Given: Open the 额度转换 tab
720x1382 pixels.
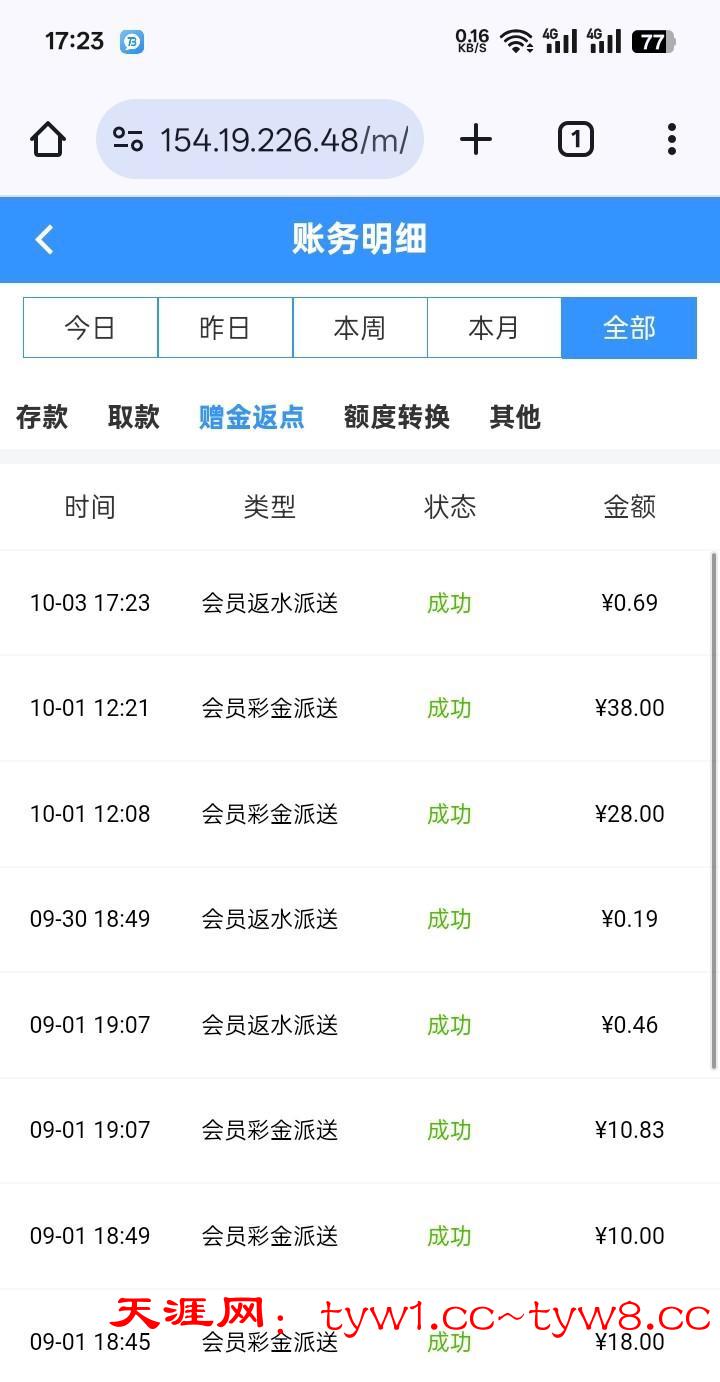Looking at the screenshot, I should point(397,417).
